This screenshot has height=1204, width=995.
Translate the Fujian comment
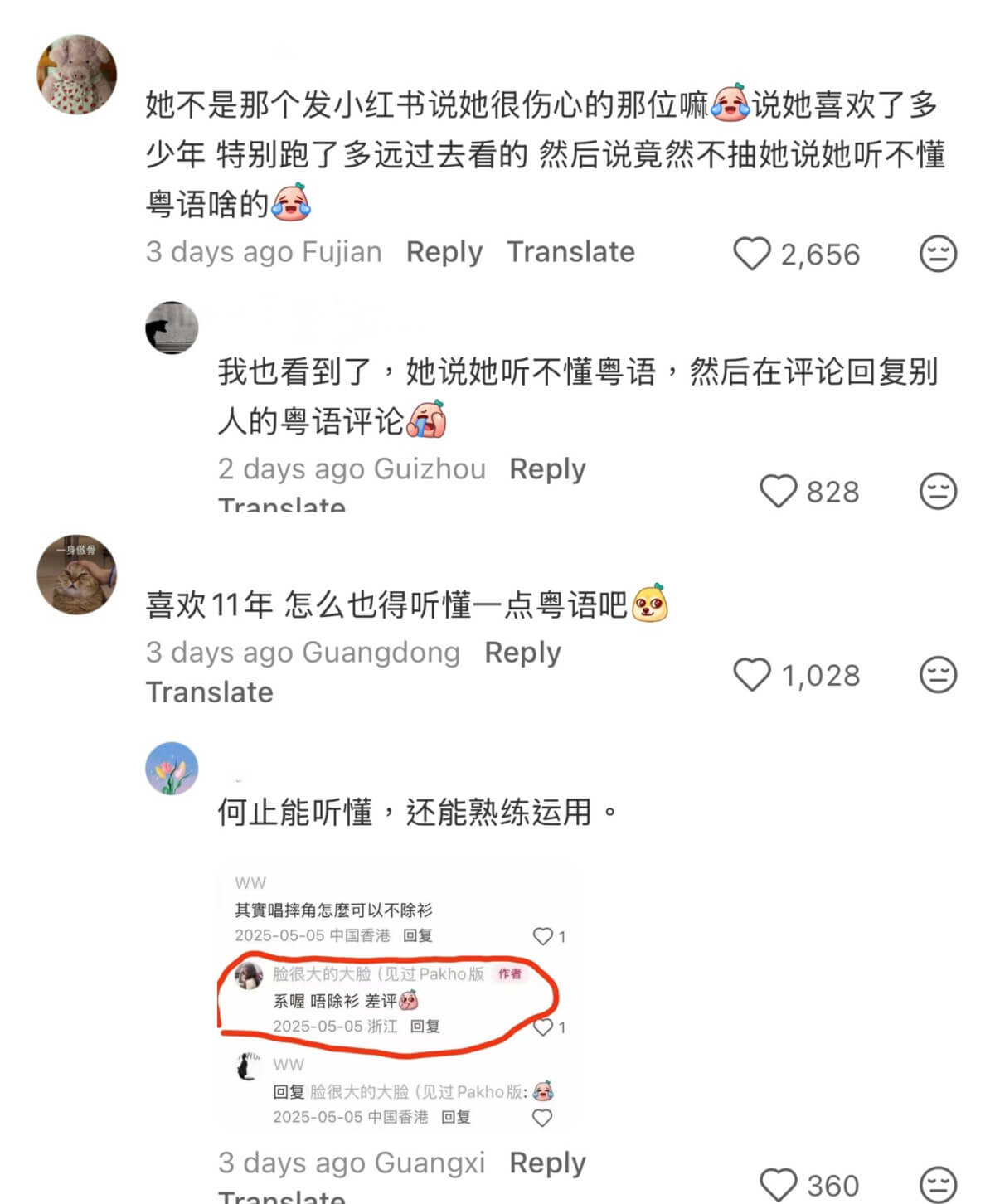click(570, 252)
